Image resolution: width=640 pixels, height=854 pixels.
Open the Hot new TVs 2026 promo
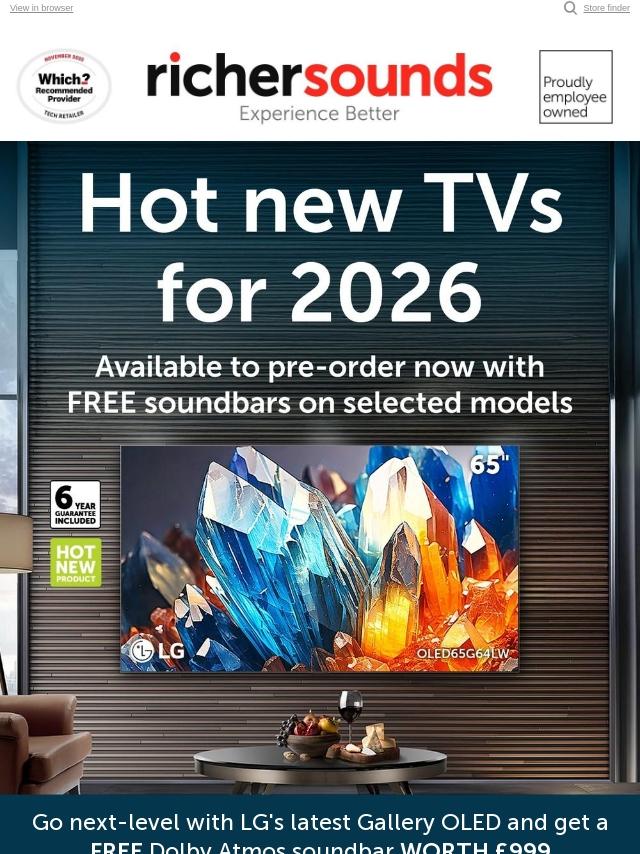(320, 467)
